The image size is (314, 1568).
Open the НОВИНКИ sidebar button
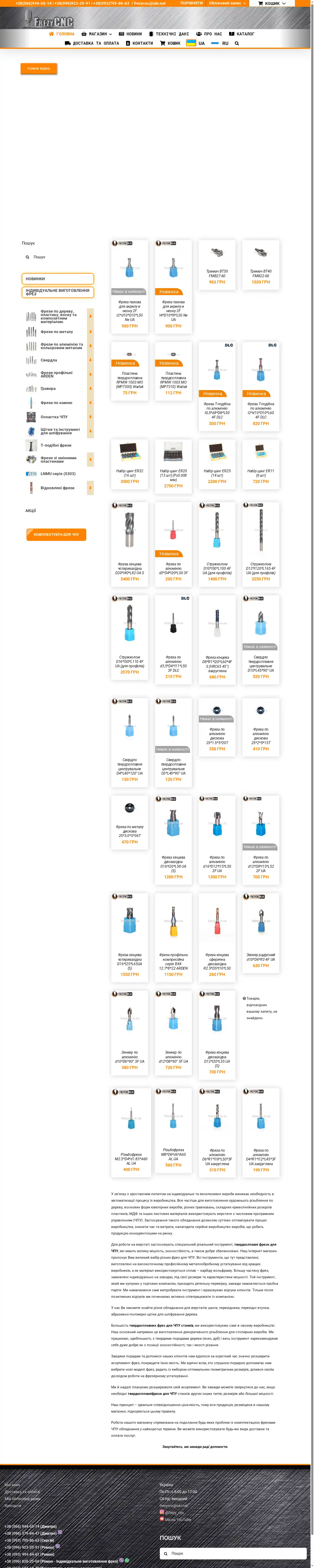[58, 279]
